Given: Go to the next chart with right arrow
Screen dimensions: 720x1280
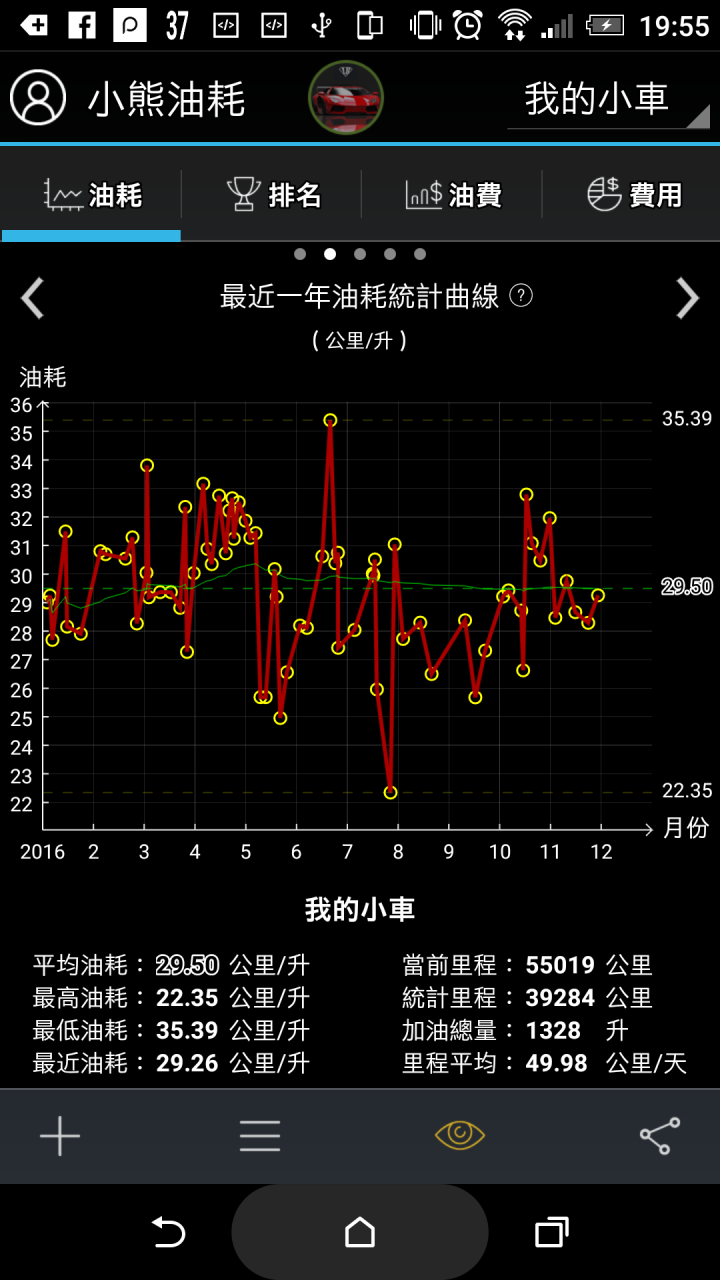Looking at the screenshot, I should tap(687, 298).
